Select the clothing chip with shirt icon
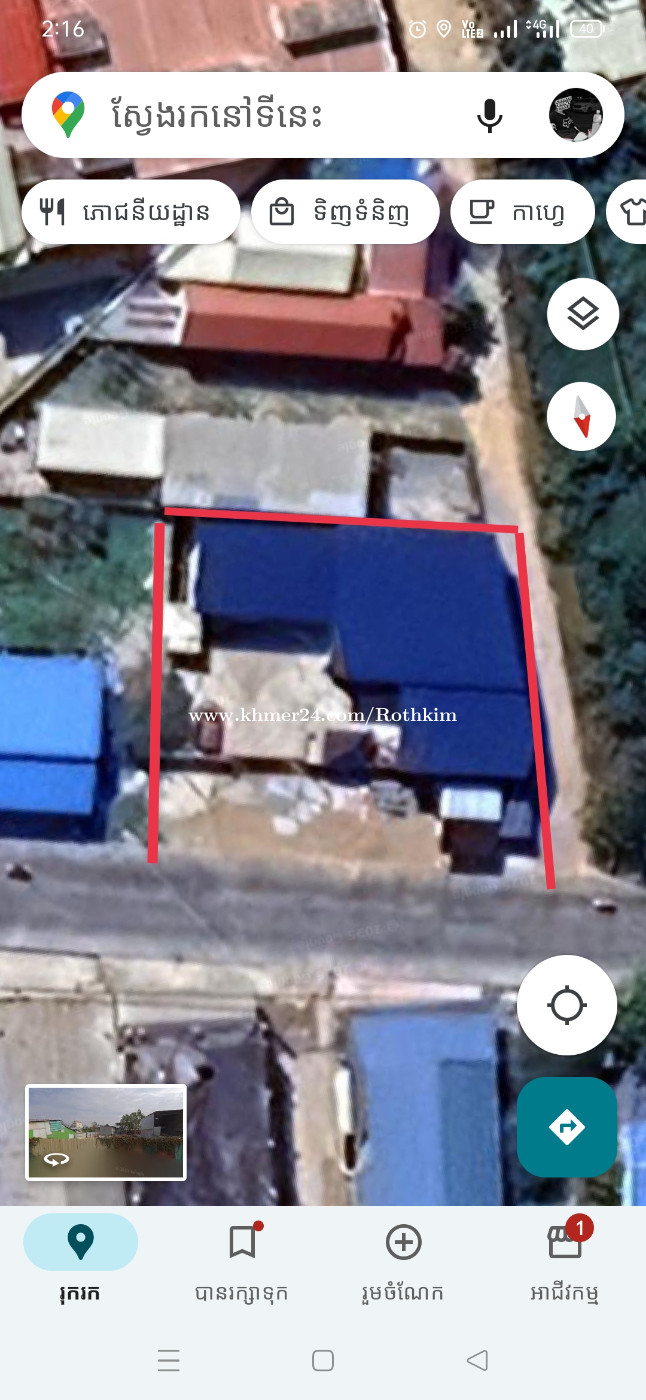The image size is (646, 1400). (x=628, y=212)
